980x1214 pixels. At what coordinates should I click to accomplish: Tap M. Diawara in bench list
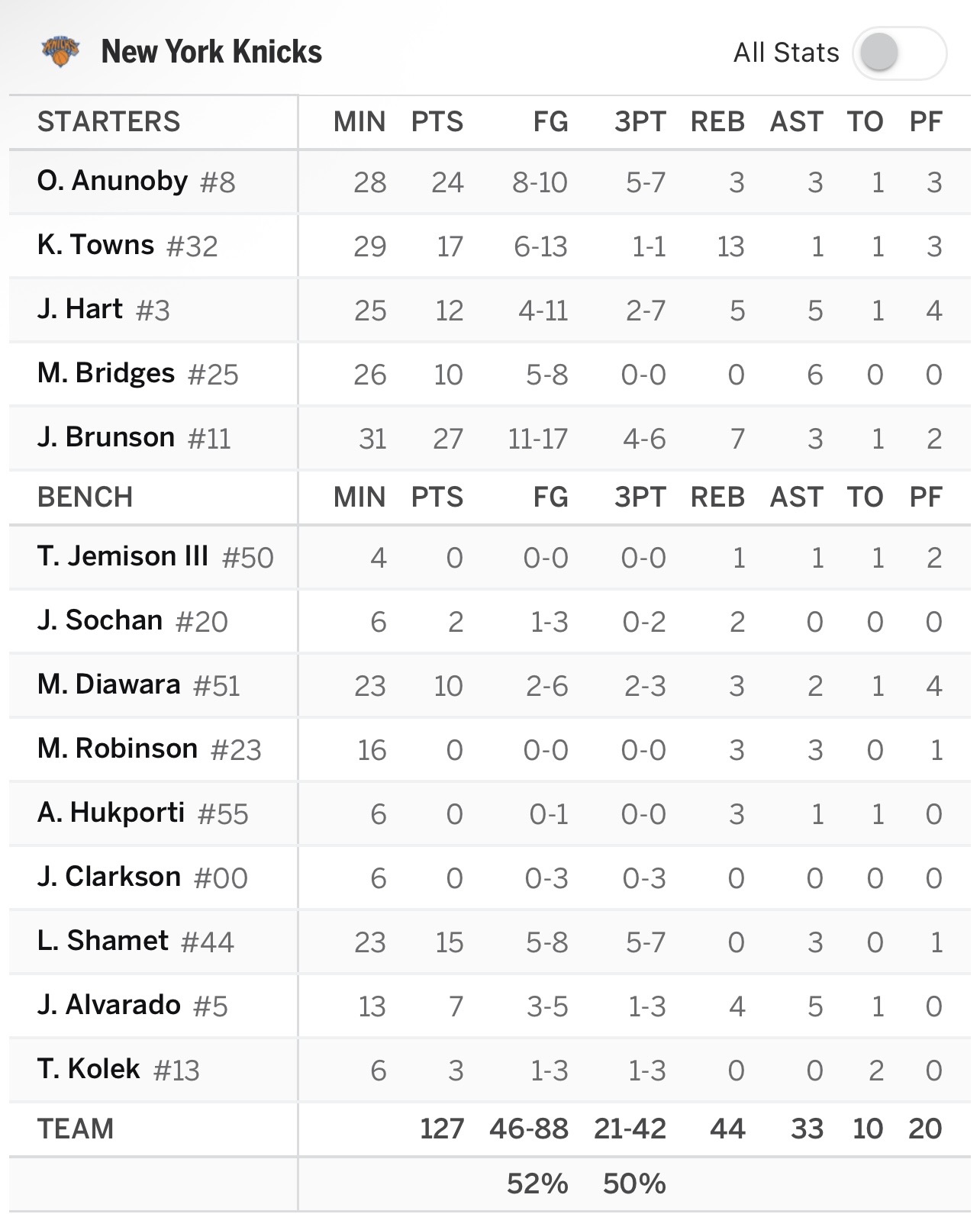tap(109, 685)
